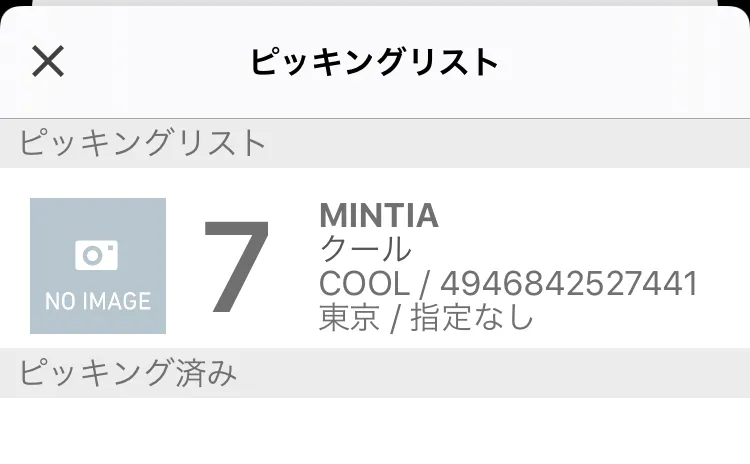Viewport: 750px width, 464px height.
Task: Close the ピッキングリスト screen
Action: [x=48, y=62]
